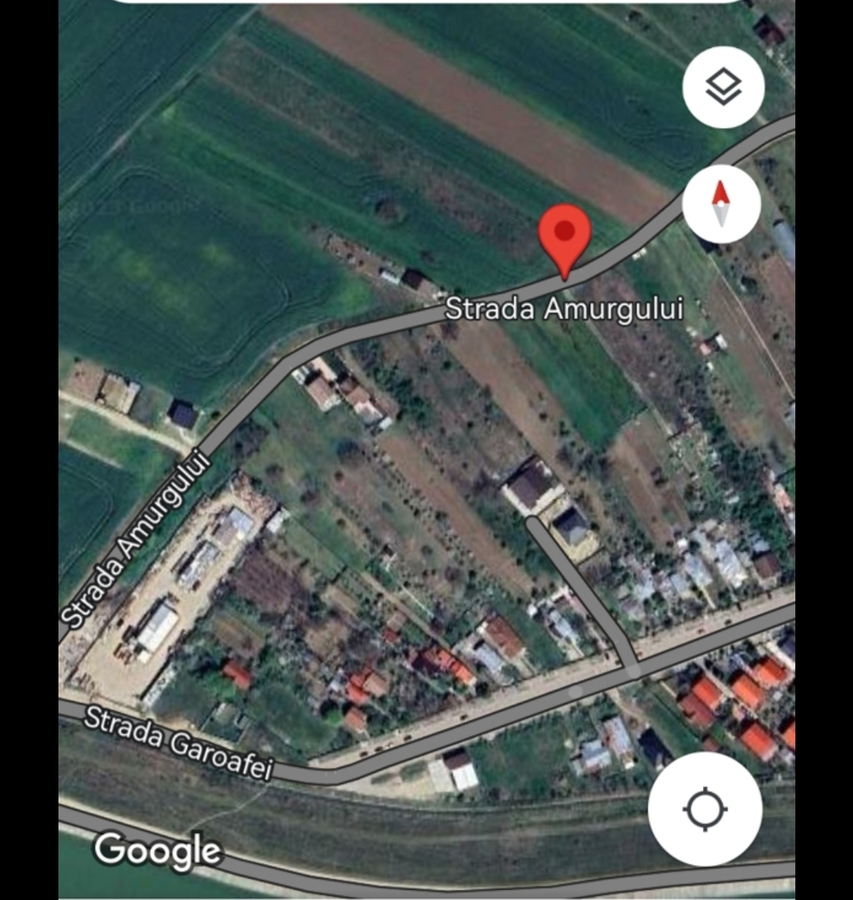Open the map layers selector

(723, 87)
